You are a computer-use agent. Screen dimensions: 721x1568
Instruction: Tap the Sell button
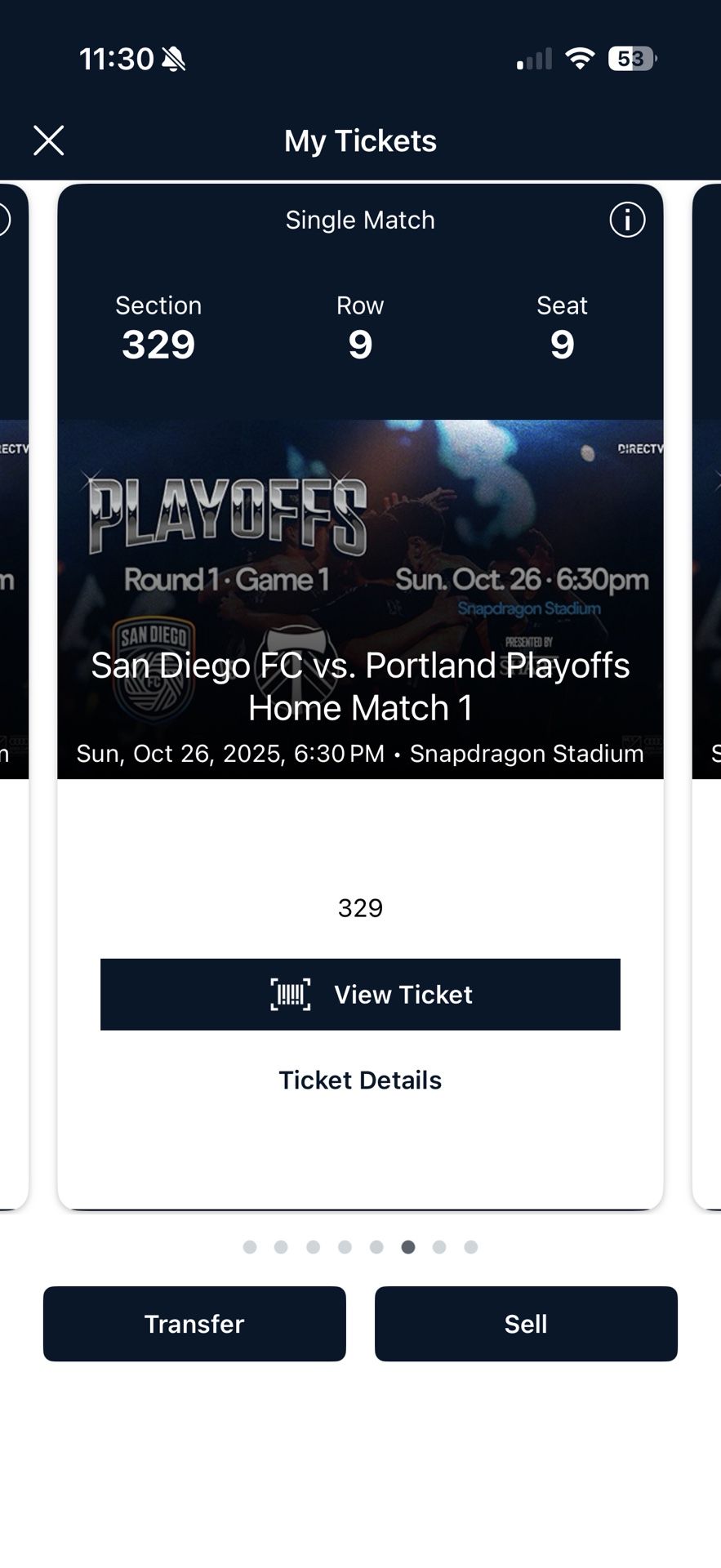(526, 1324)
